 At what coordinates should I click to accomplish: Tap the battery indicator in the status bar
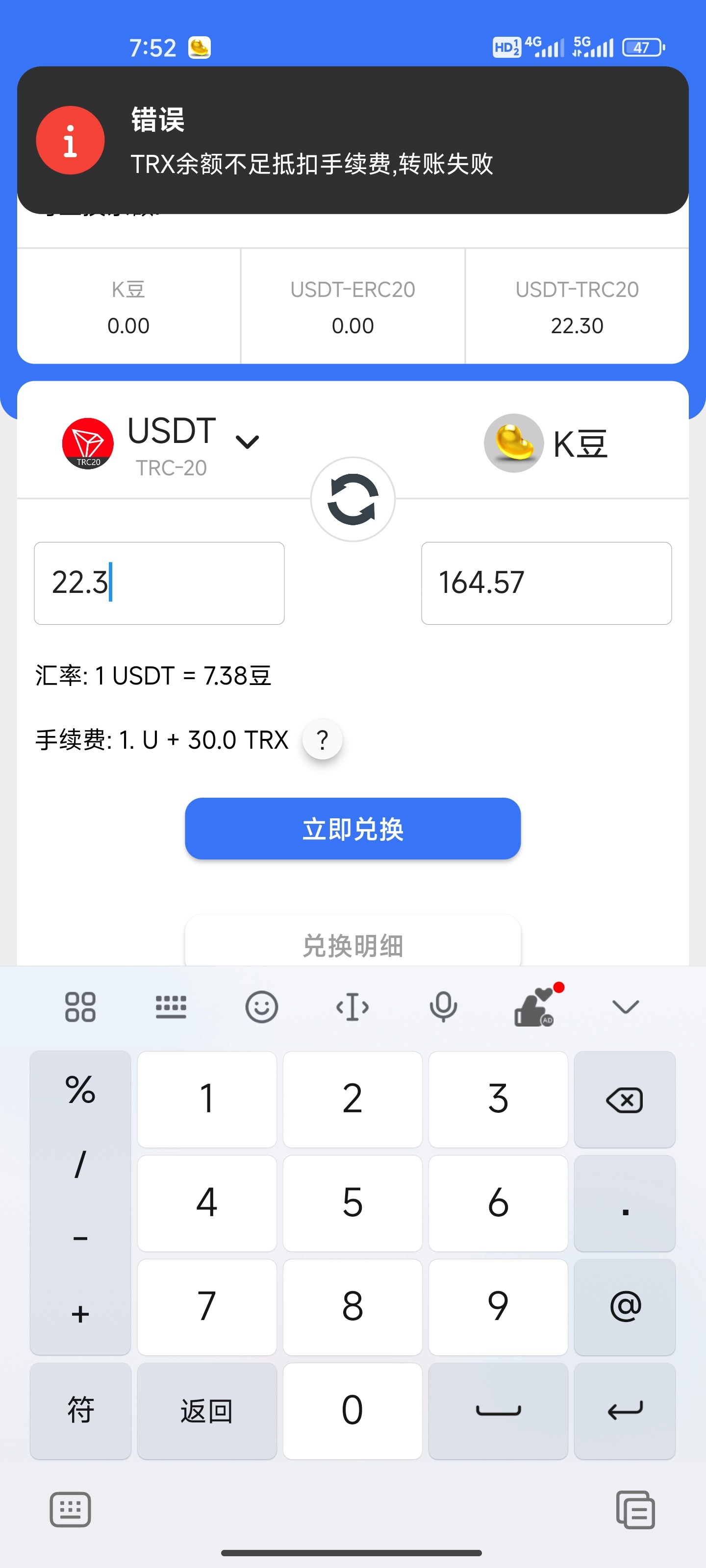(x=641, y=47)
